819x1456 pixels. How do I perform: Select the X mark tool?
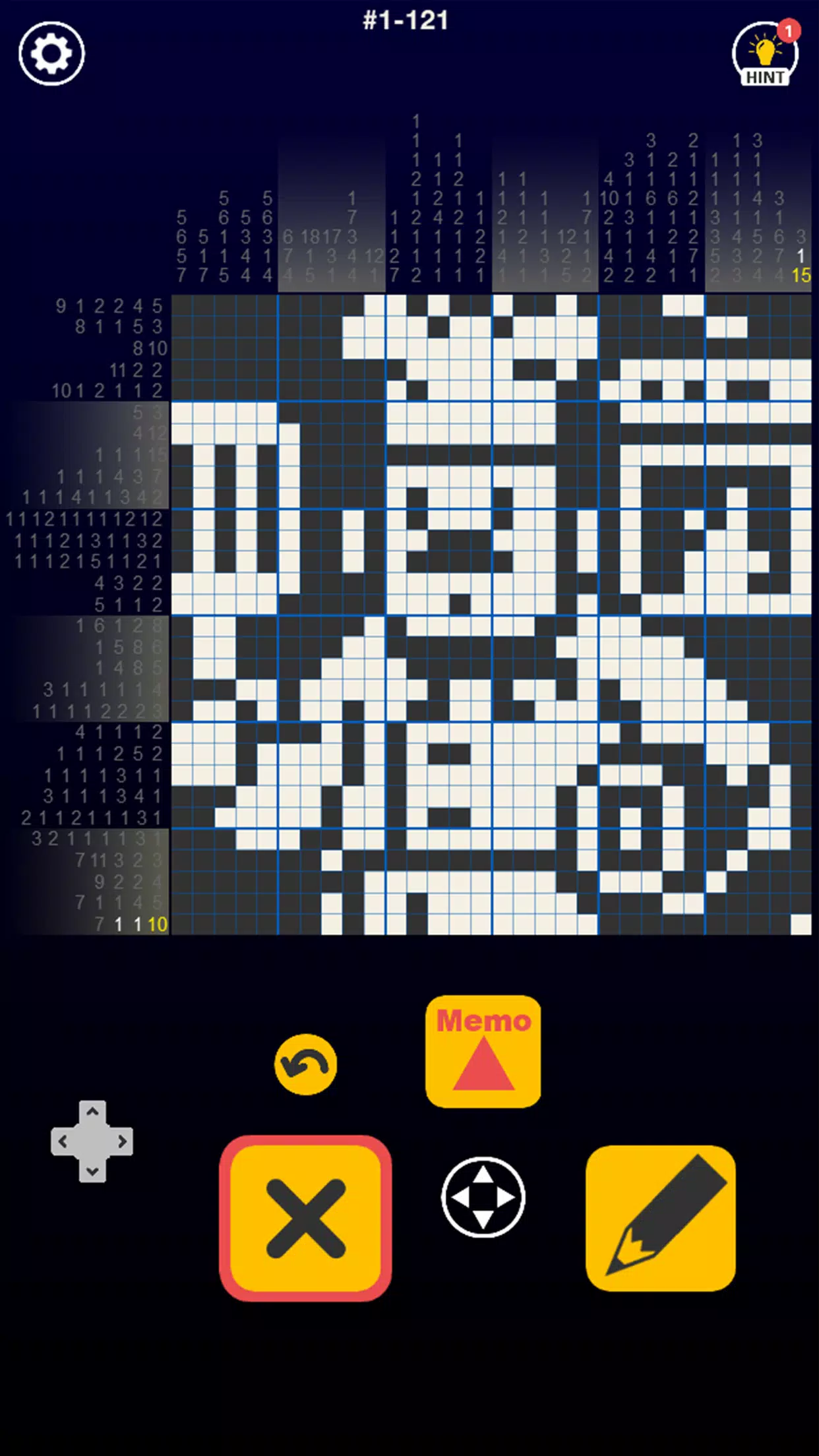pos(305,1218)
